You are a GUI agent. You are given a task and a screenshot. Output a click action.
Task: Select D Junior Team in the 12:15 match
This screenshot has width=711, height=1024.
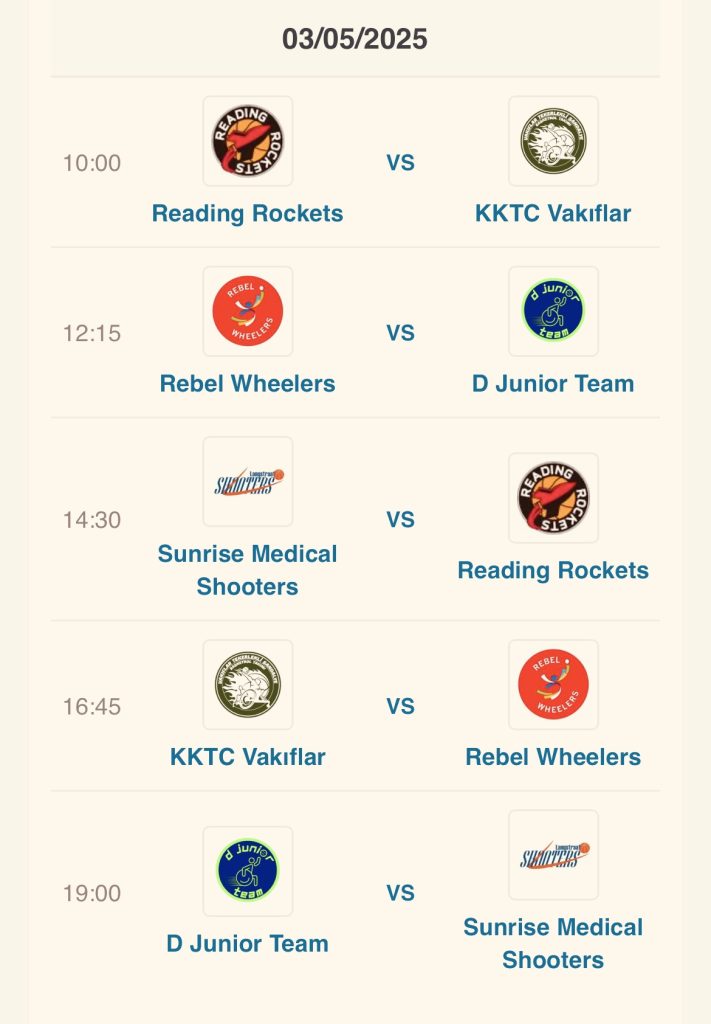[553, 383]
